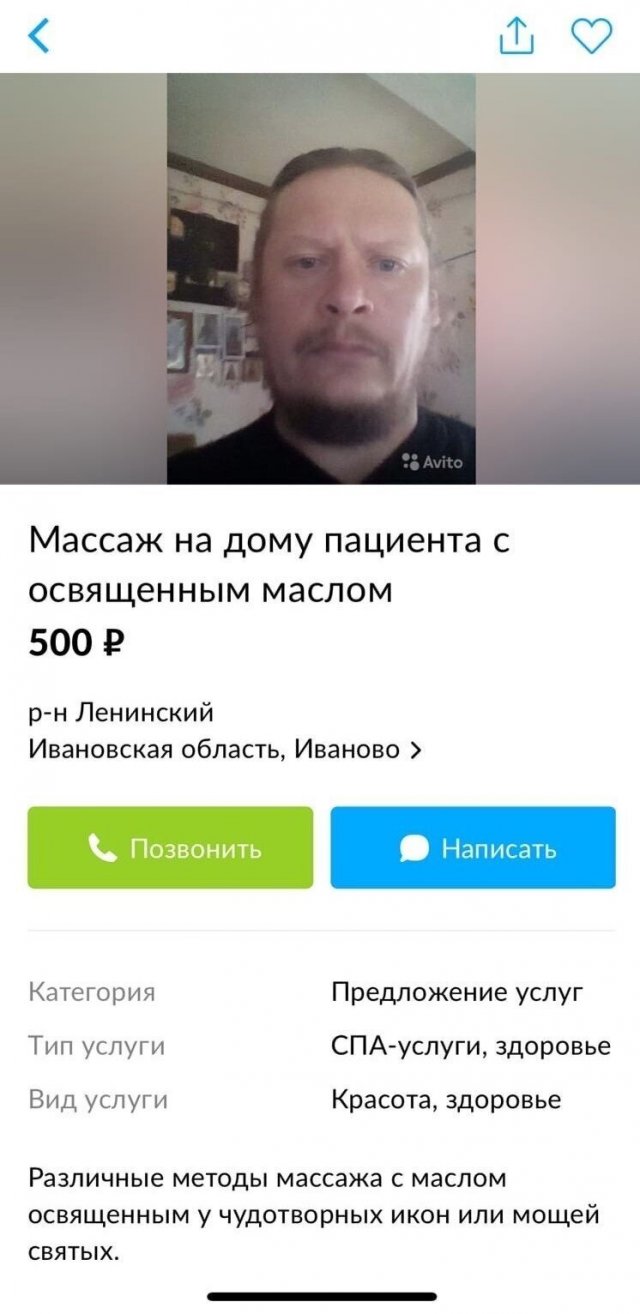Go back with the top-left arrow
Screen dimensions: 640x1314
click(38, 37)
